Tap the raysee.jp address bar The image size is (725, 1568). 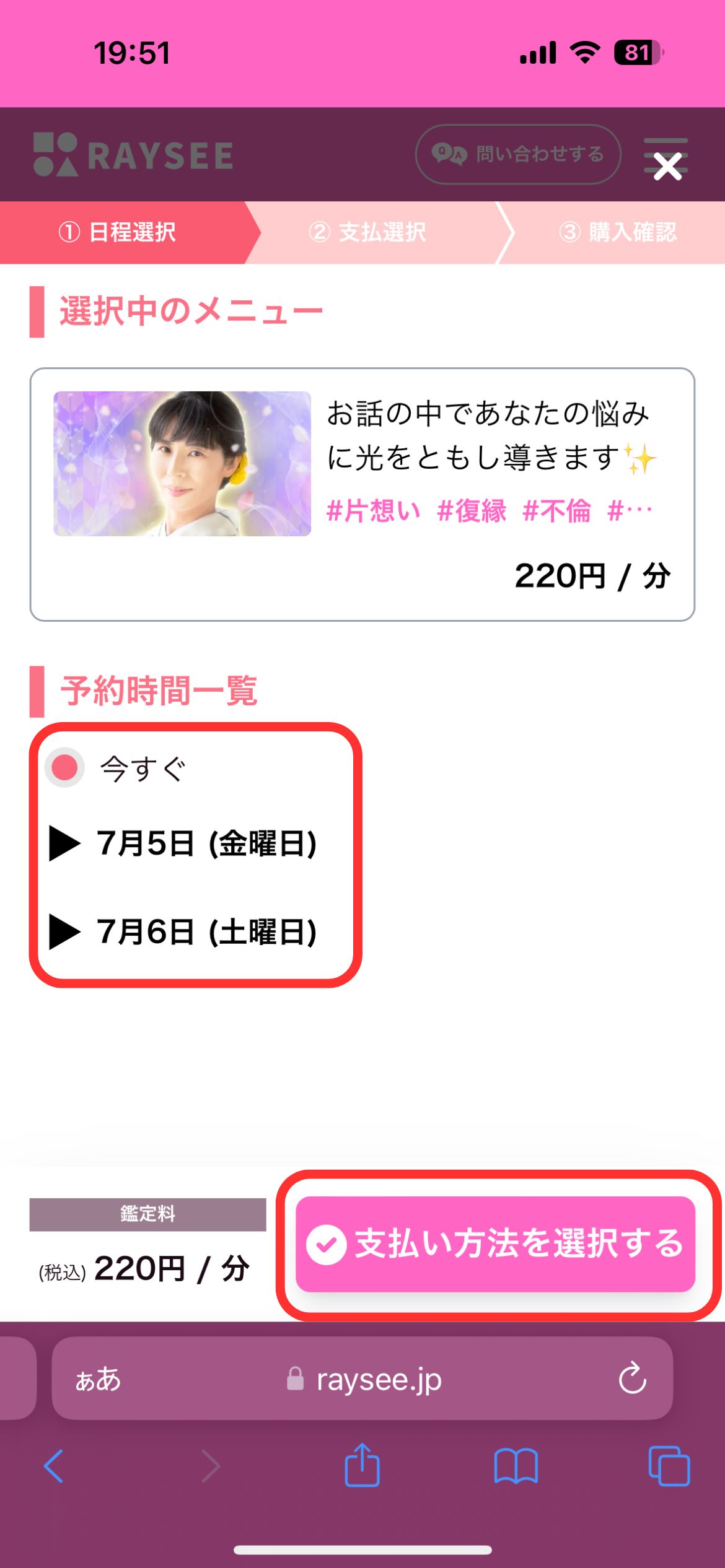click(378, 1380)
